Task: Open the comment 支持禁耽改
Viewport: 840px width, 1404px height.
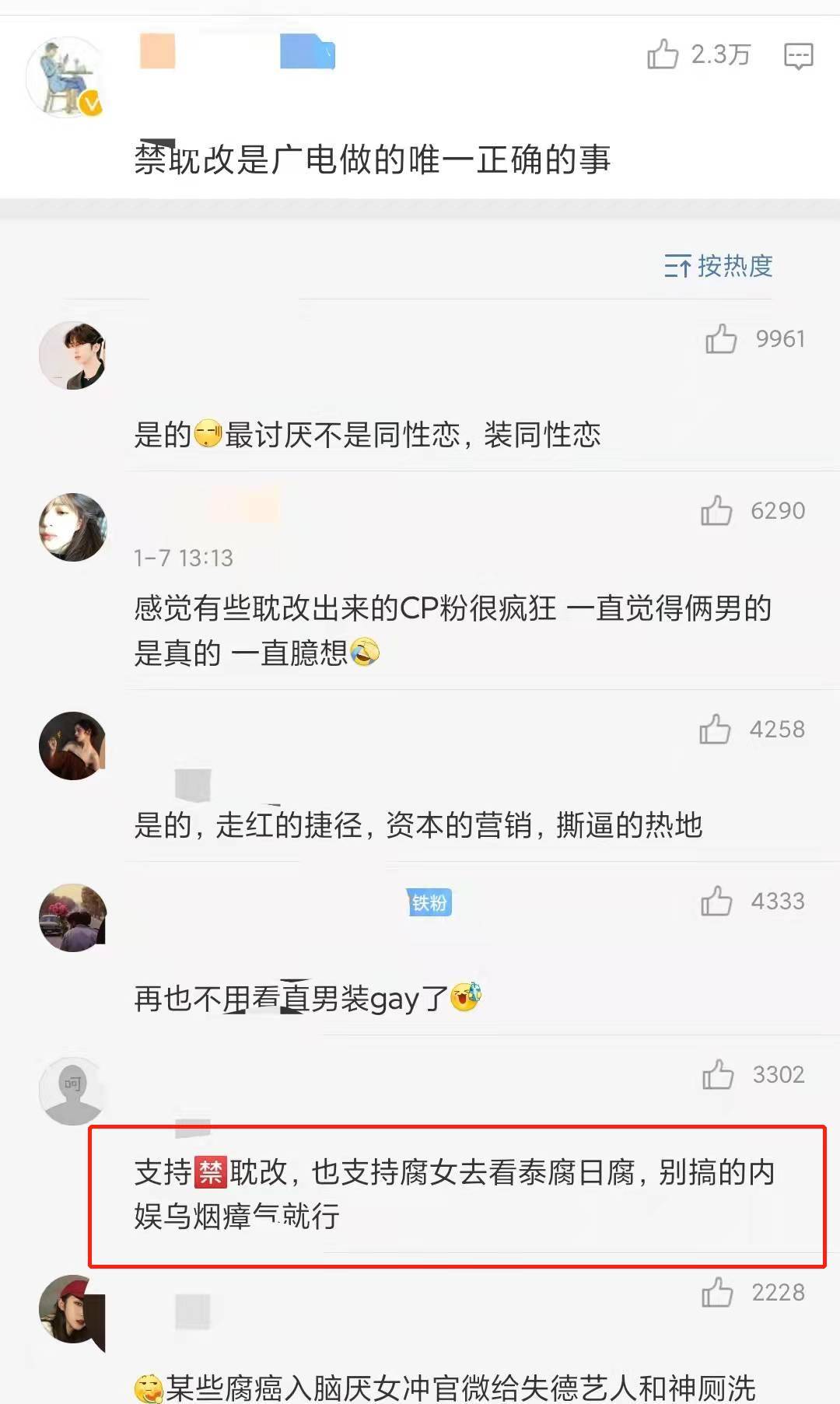Action: [x=454, y=1194]
